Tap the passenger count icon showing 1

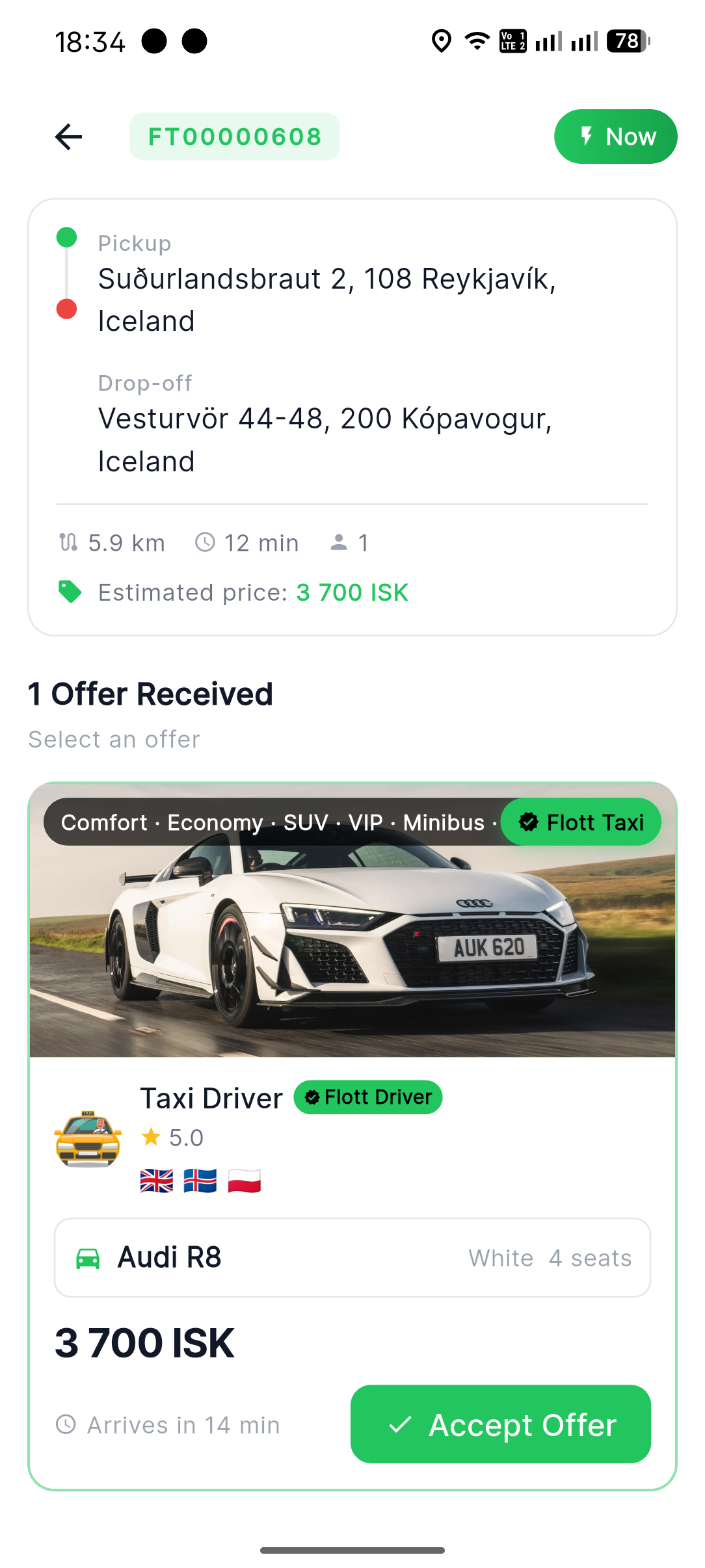339,542
